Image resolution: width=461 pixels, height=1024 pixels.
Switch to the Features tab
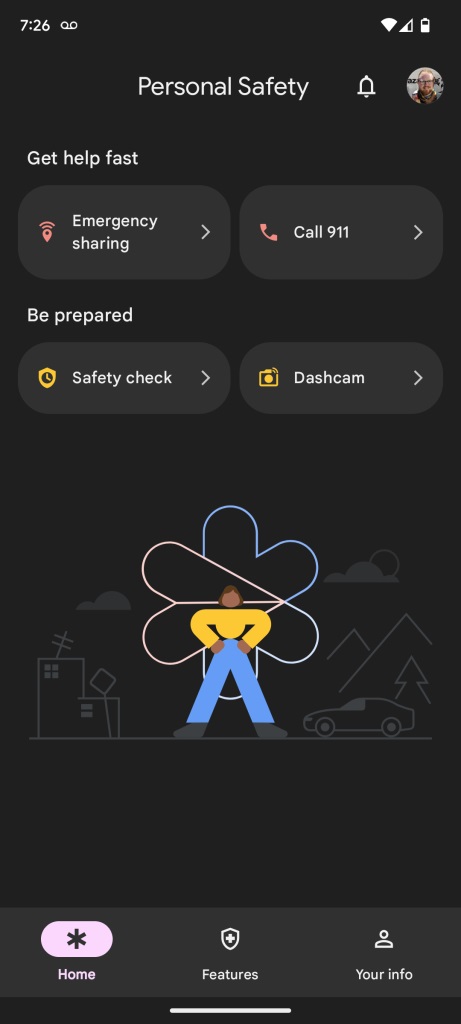point(230,952)
